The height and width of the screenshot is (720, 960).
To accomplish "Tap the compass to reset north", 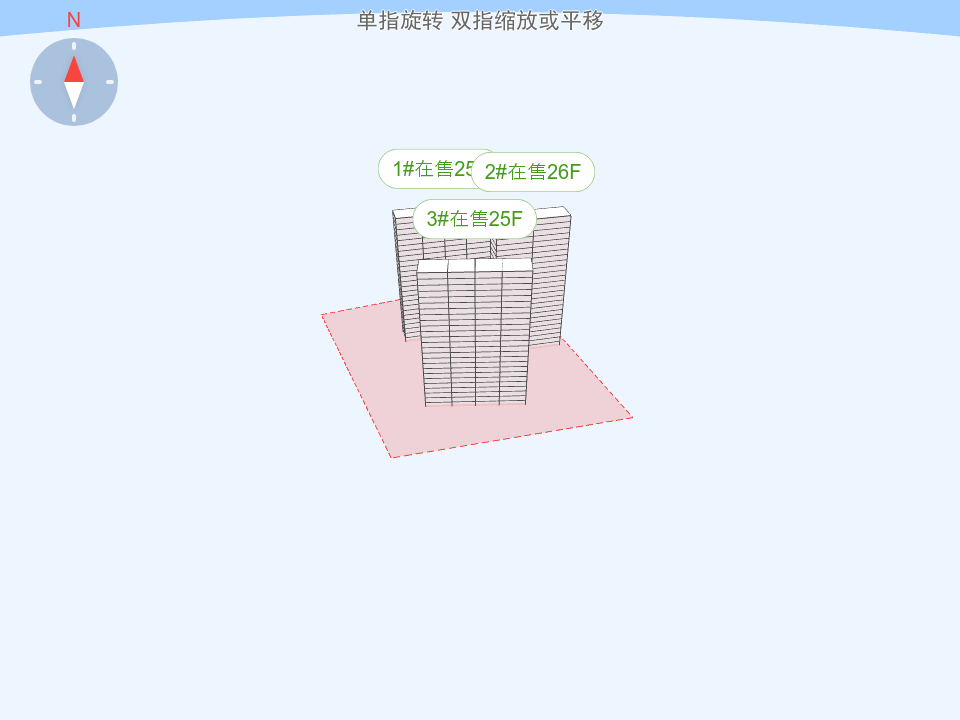I will click(x=74, y=82).
